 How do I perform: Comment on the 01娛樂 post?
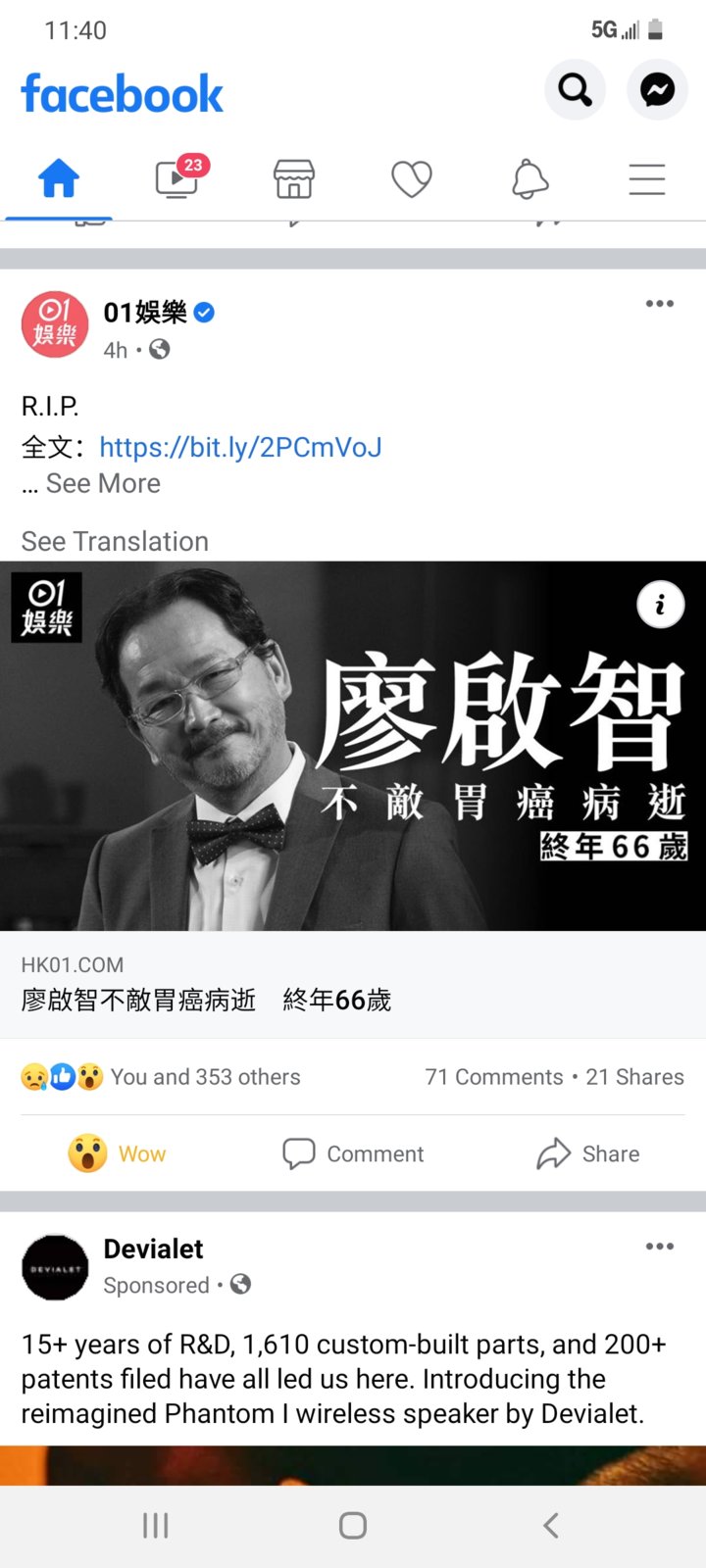[x=353, y=1153]
